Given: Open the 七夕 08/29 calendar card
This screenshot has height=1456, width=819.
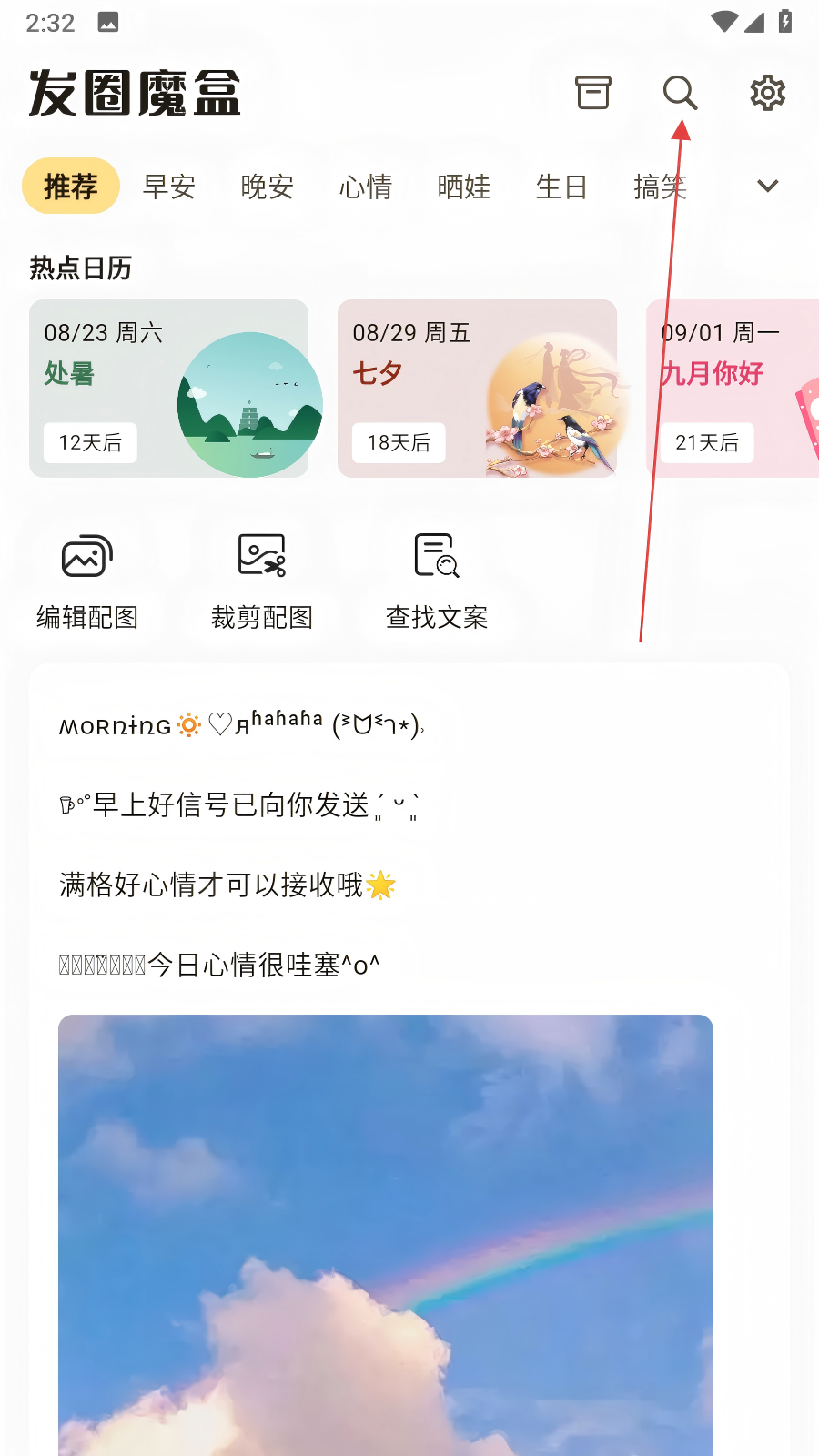Looking at the screenshot, I should tap(477, 389).
